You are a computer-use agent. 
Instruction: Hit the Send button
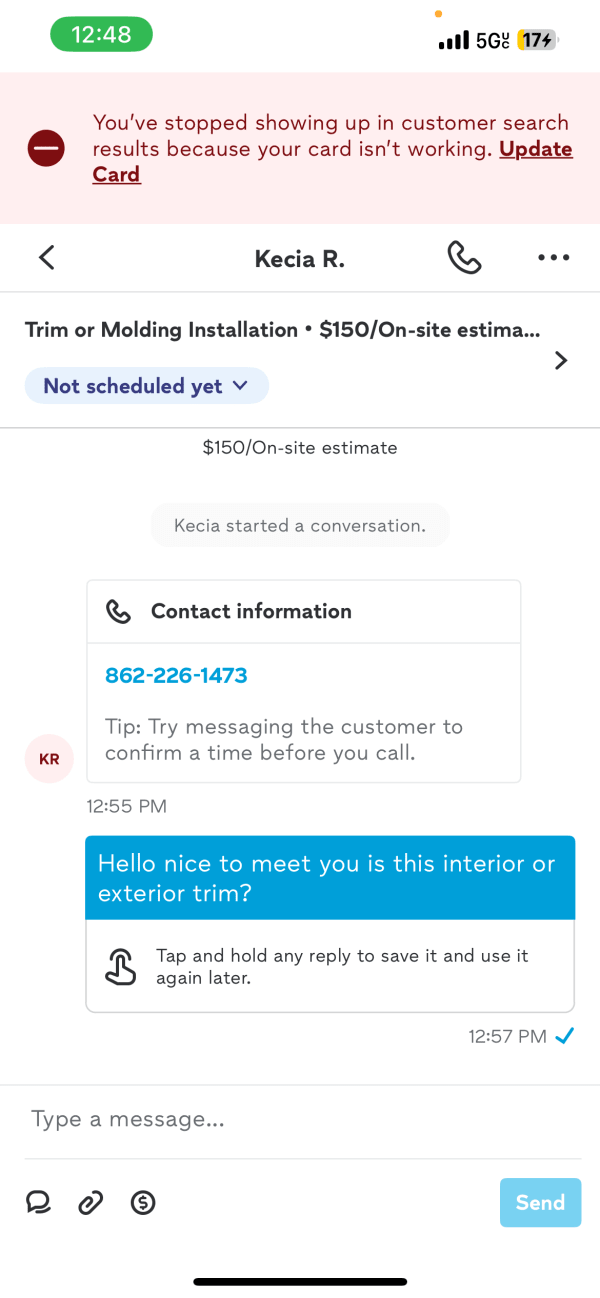point(540,1202)
